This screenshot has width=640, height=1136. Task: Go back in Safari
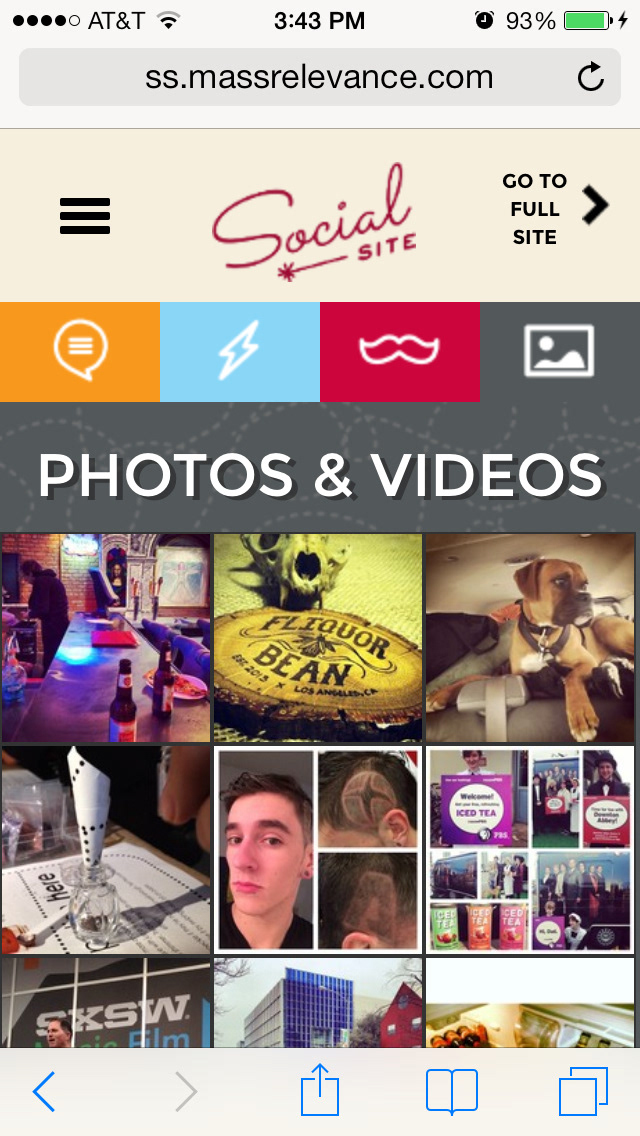click(44, 1091)
